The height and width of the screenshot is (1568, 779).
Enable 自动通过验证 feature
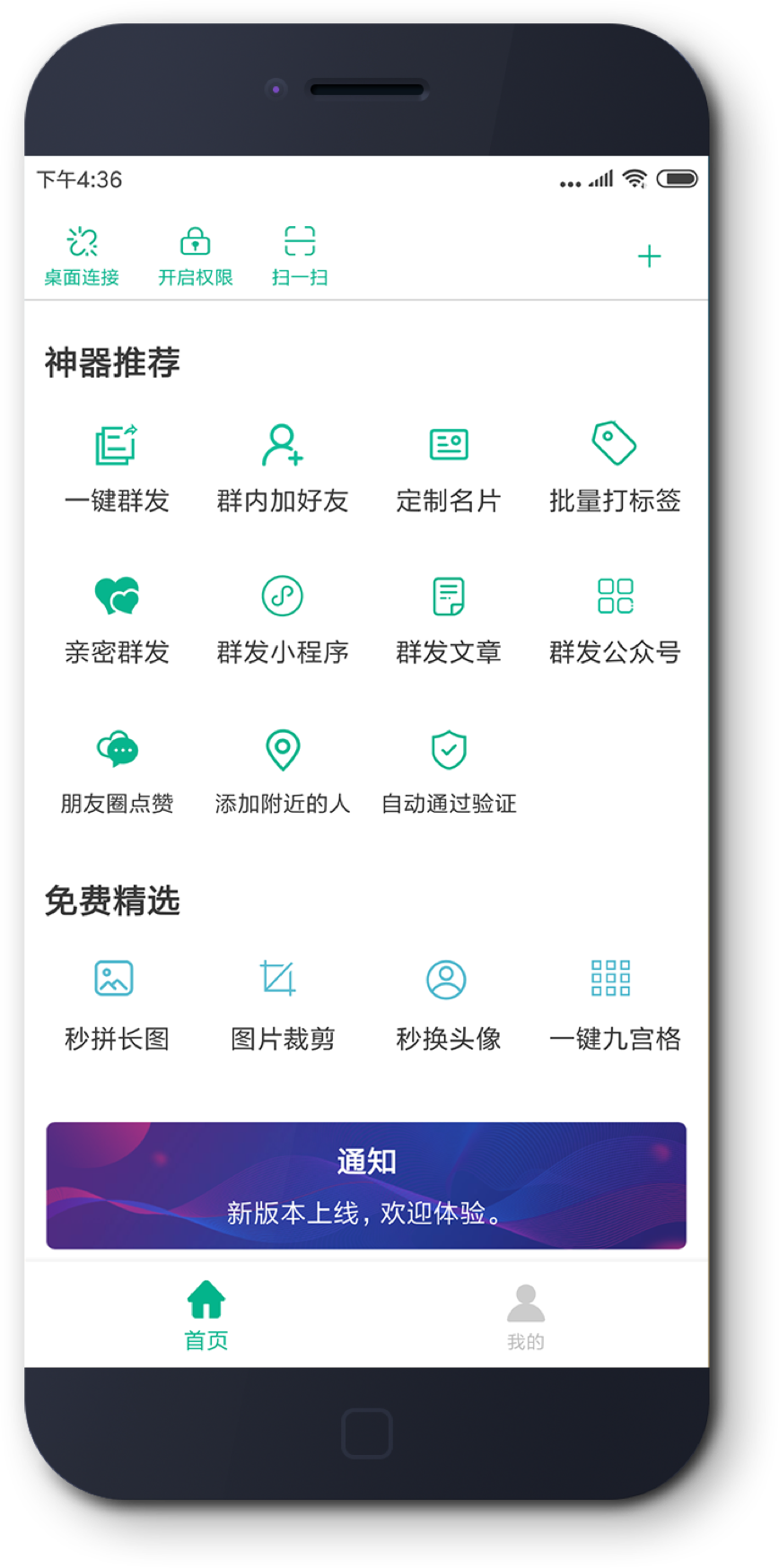tap(449, 772)
